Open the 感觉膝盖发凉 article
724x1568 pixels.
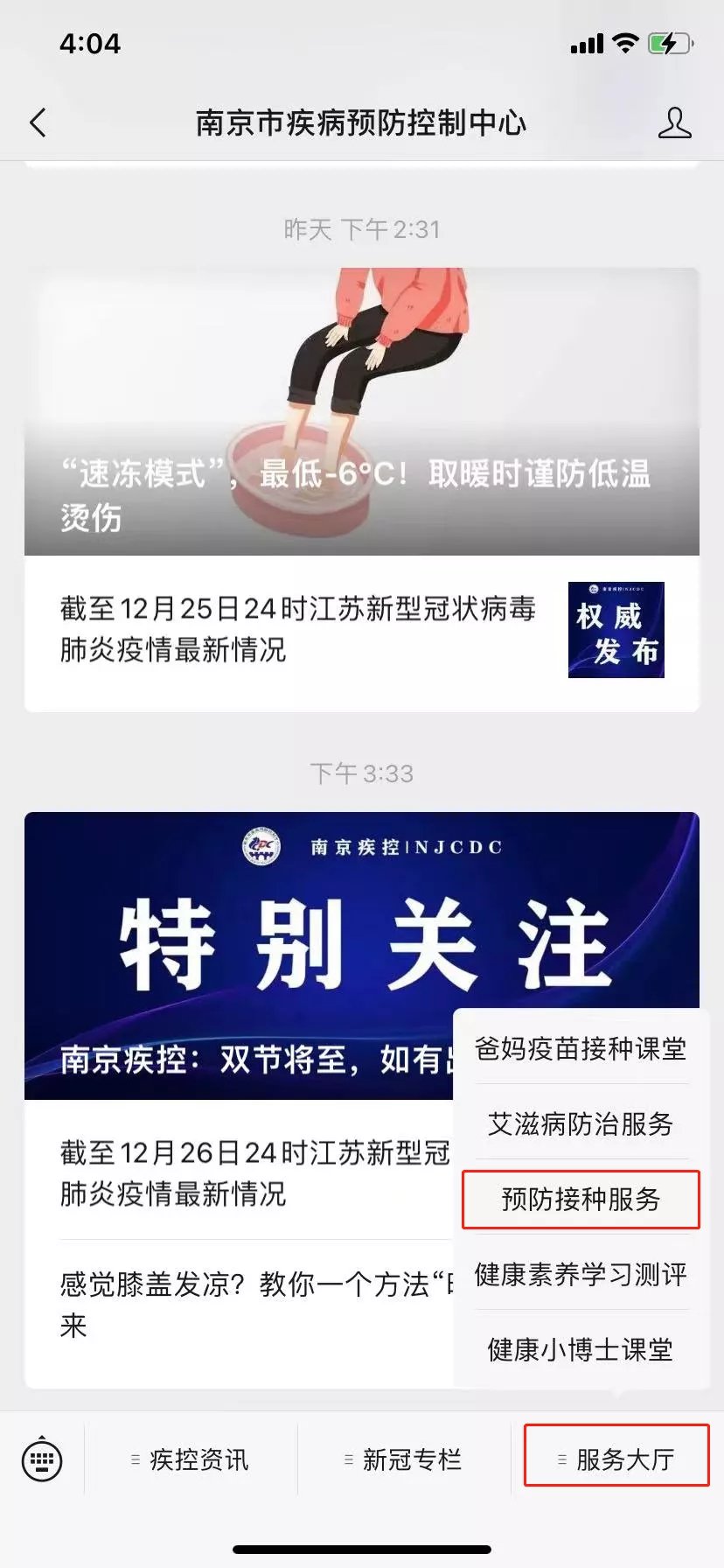(254, 1304)
